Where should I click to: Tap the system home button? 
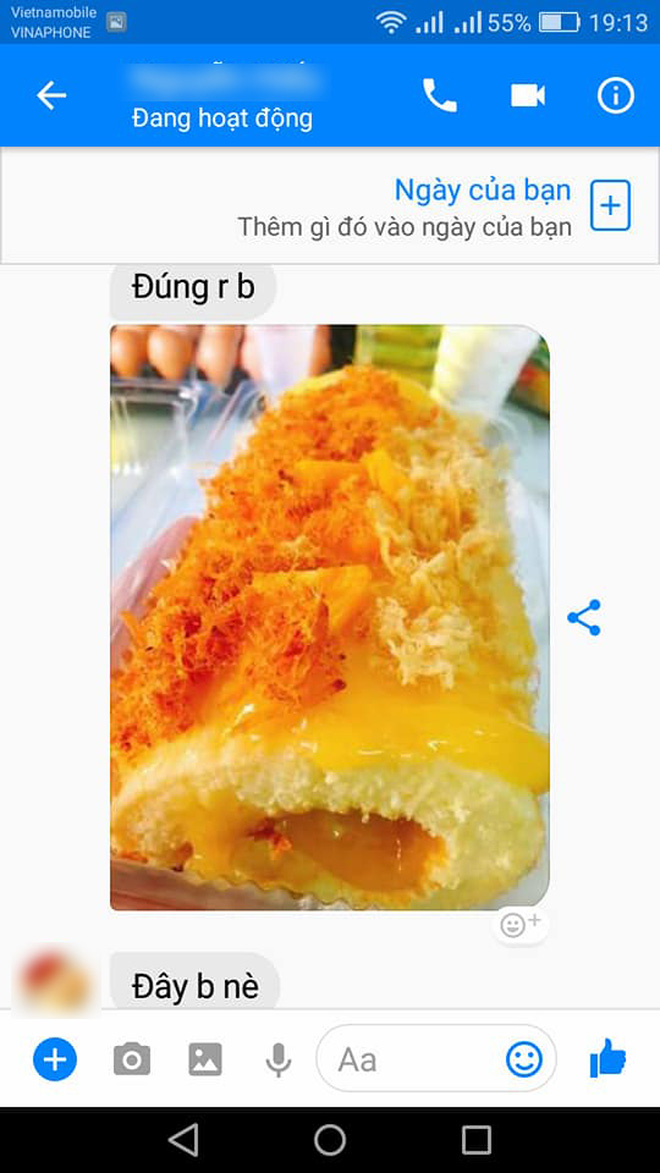point(330,1139)
